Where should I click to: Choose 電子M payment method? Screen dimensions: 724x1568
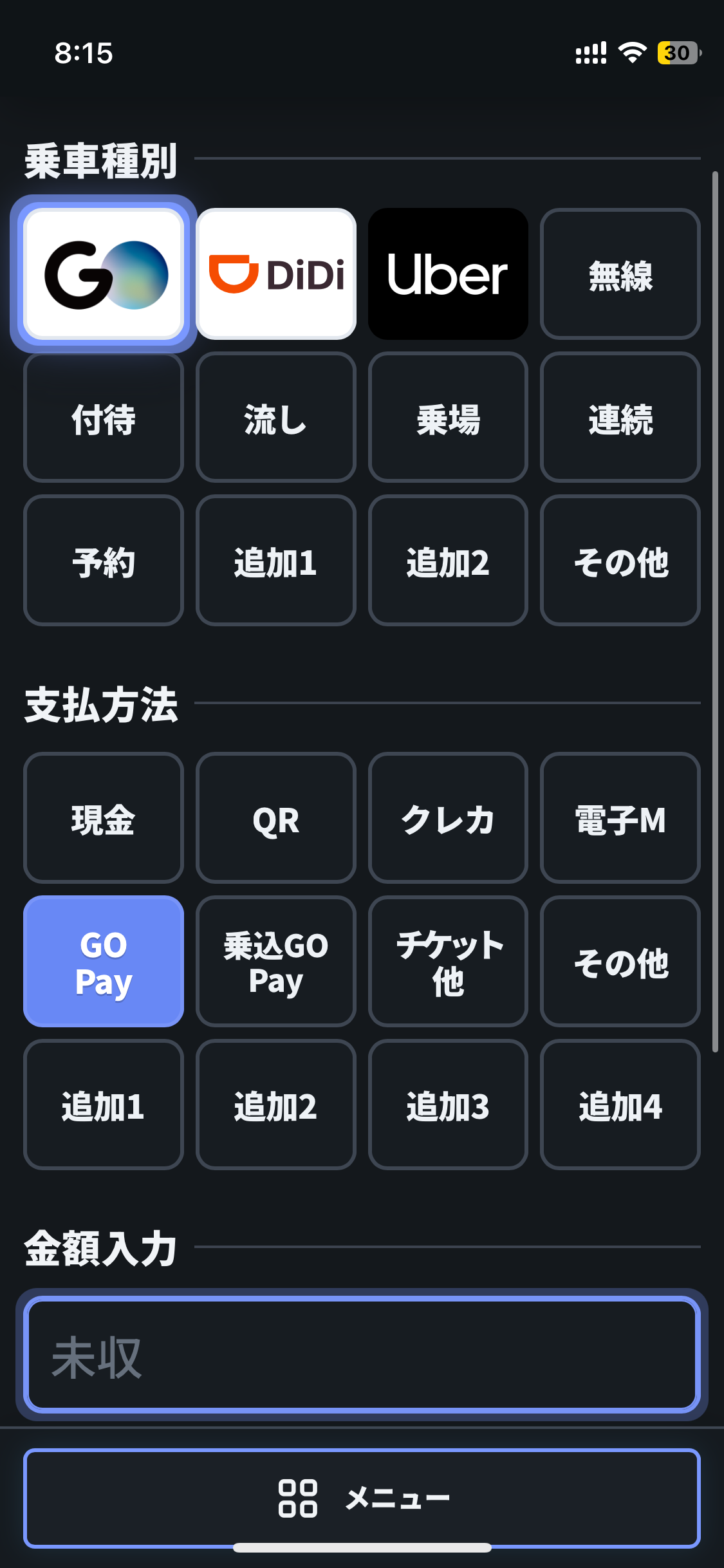coord(620,817)
